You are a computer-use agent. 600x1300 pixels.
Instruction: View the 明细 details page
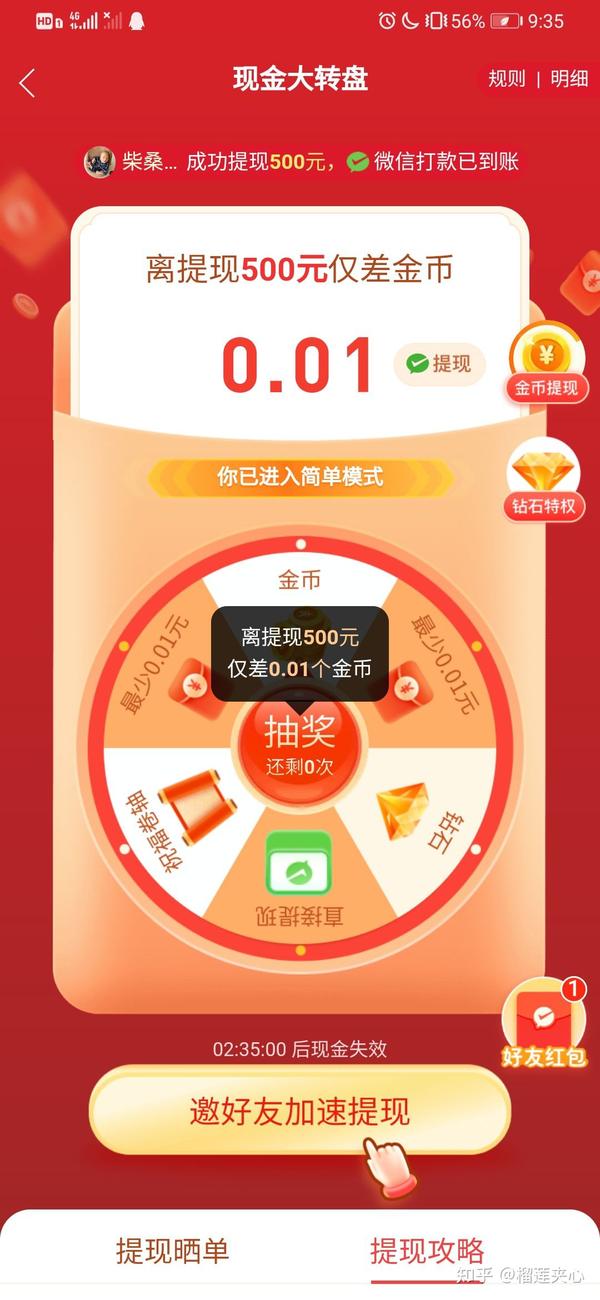point(569,79)
